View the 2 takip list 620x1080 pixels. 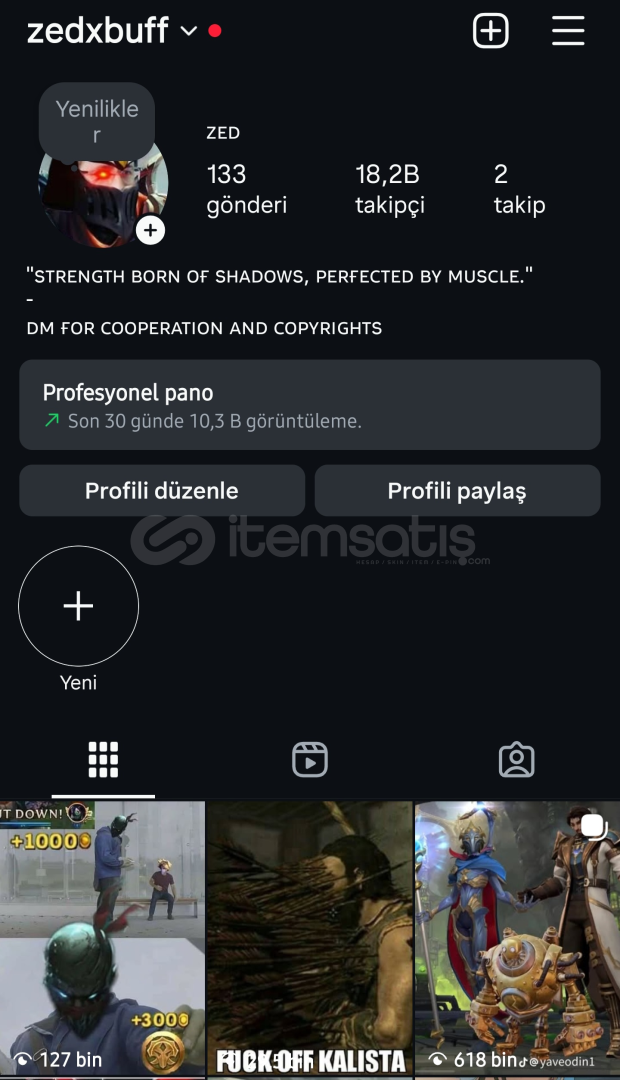click(x=519, y=189)
